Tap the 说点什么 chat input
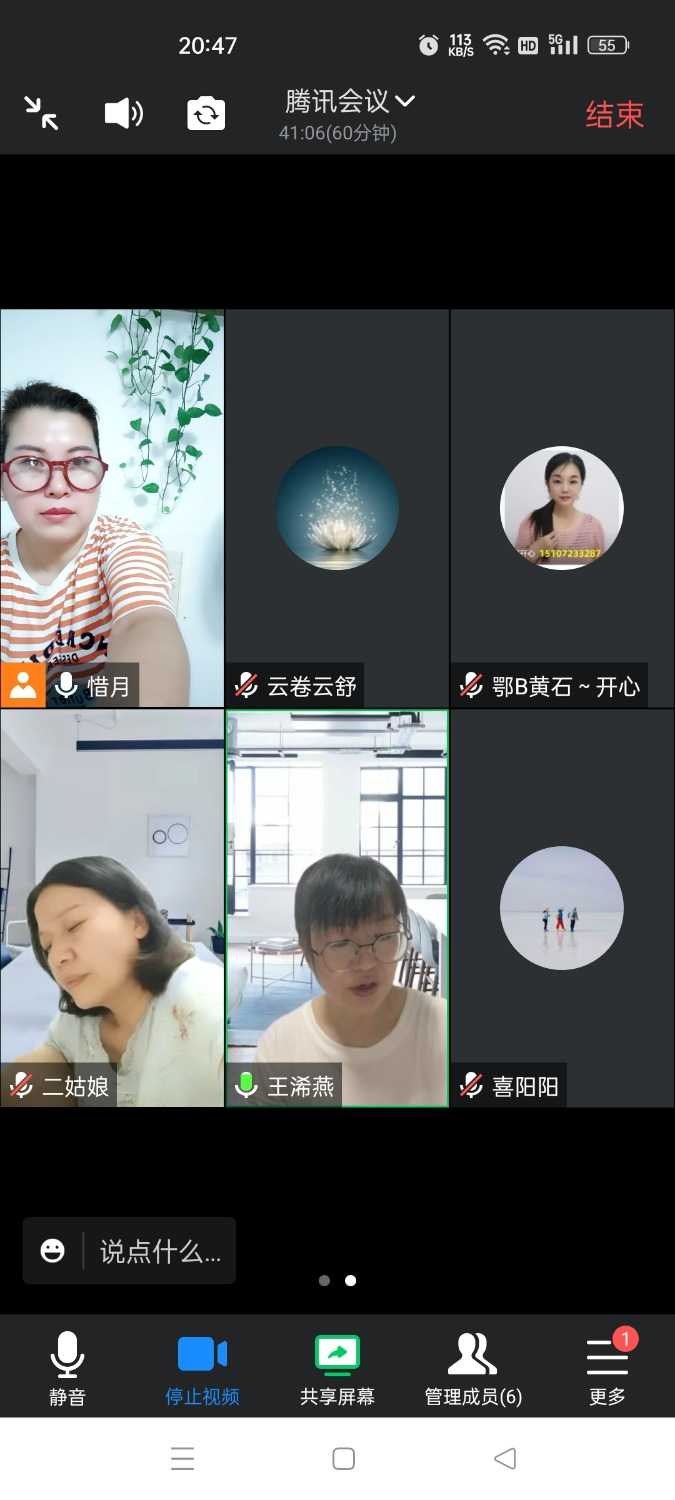Screen dimensions: 675x1500 (x=160, y=1250)
